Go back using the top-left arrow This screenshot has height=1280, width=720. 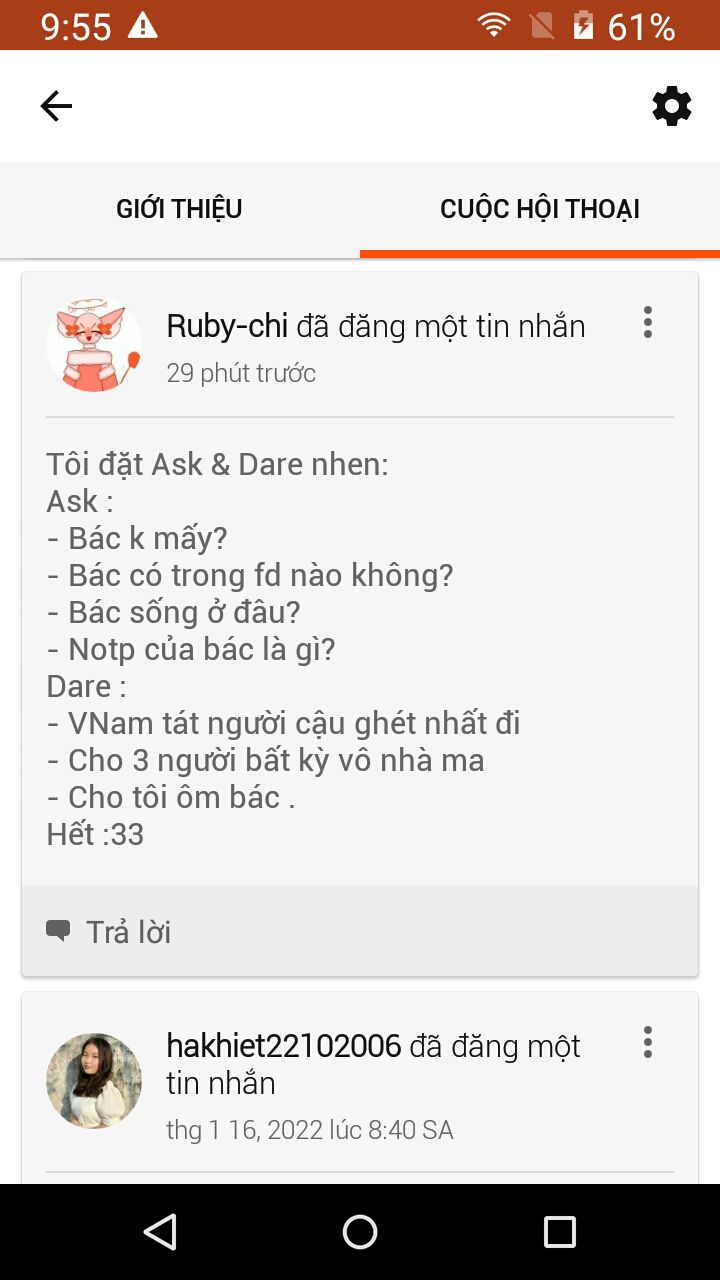56,106
